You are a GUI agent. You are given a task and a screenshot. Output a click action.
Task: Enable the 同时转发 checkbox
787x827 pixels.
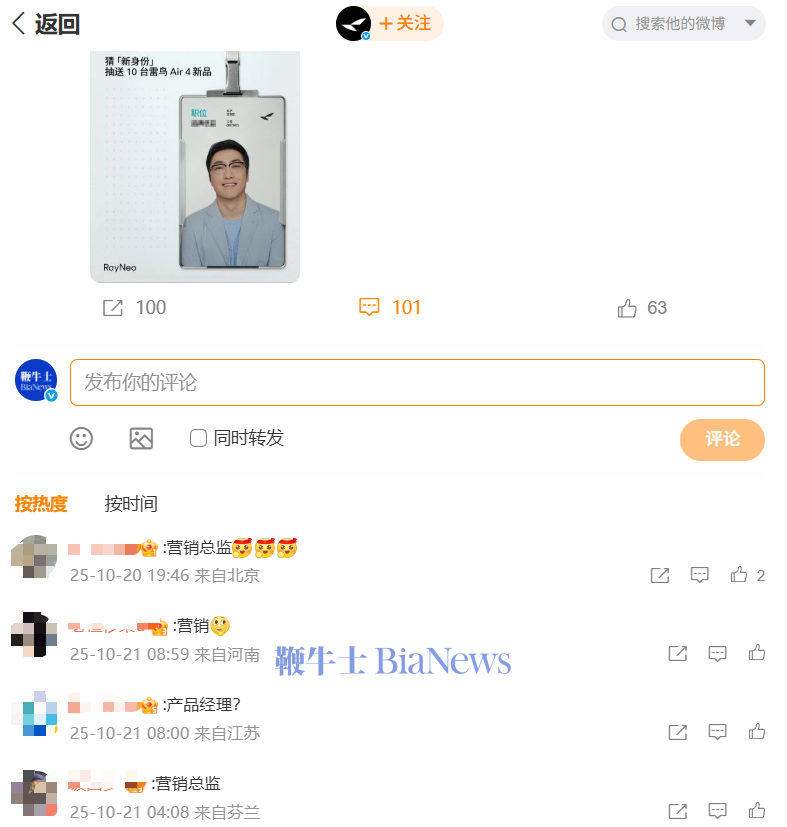pyautogui.click(x=197, y=438)
